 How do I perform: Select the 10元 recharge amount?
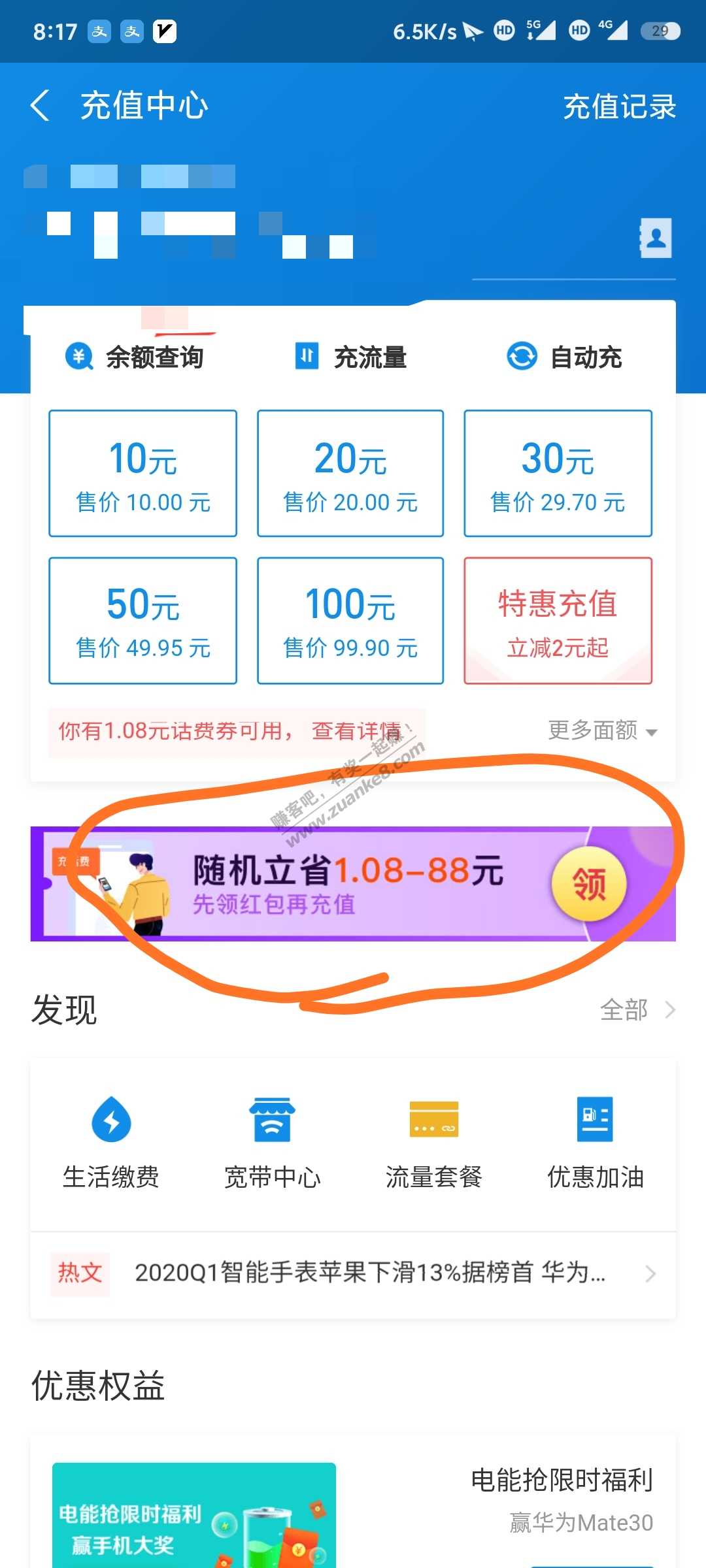click(x=143, y=474)
